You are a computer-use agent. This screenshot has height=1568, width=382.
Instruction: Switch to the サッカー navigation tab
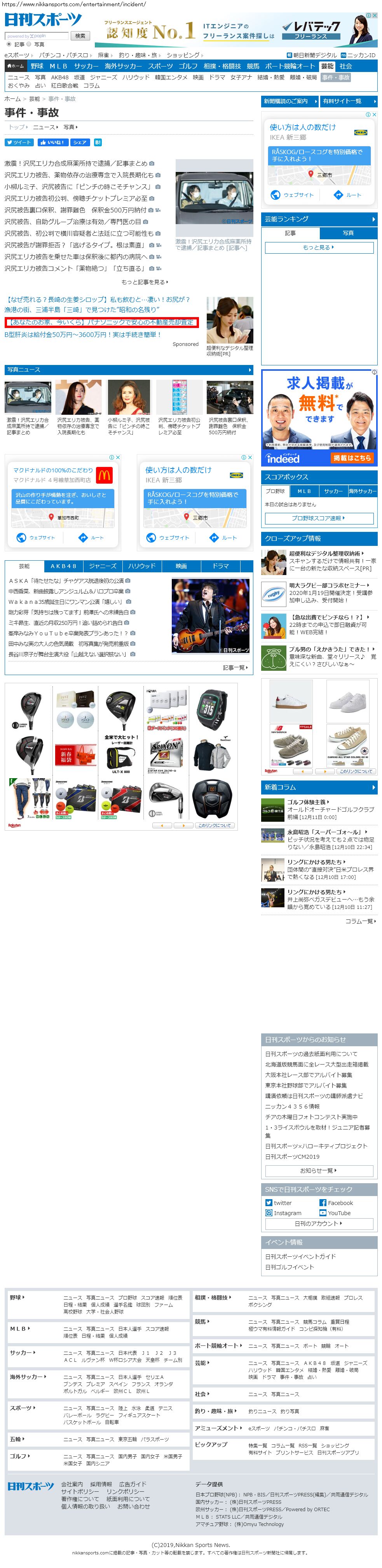tap(86, 67)
